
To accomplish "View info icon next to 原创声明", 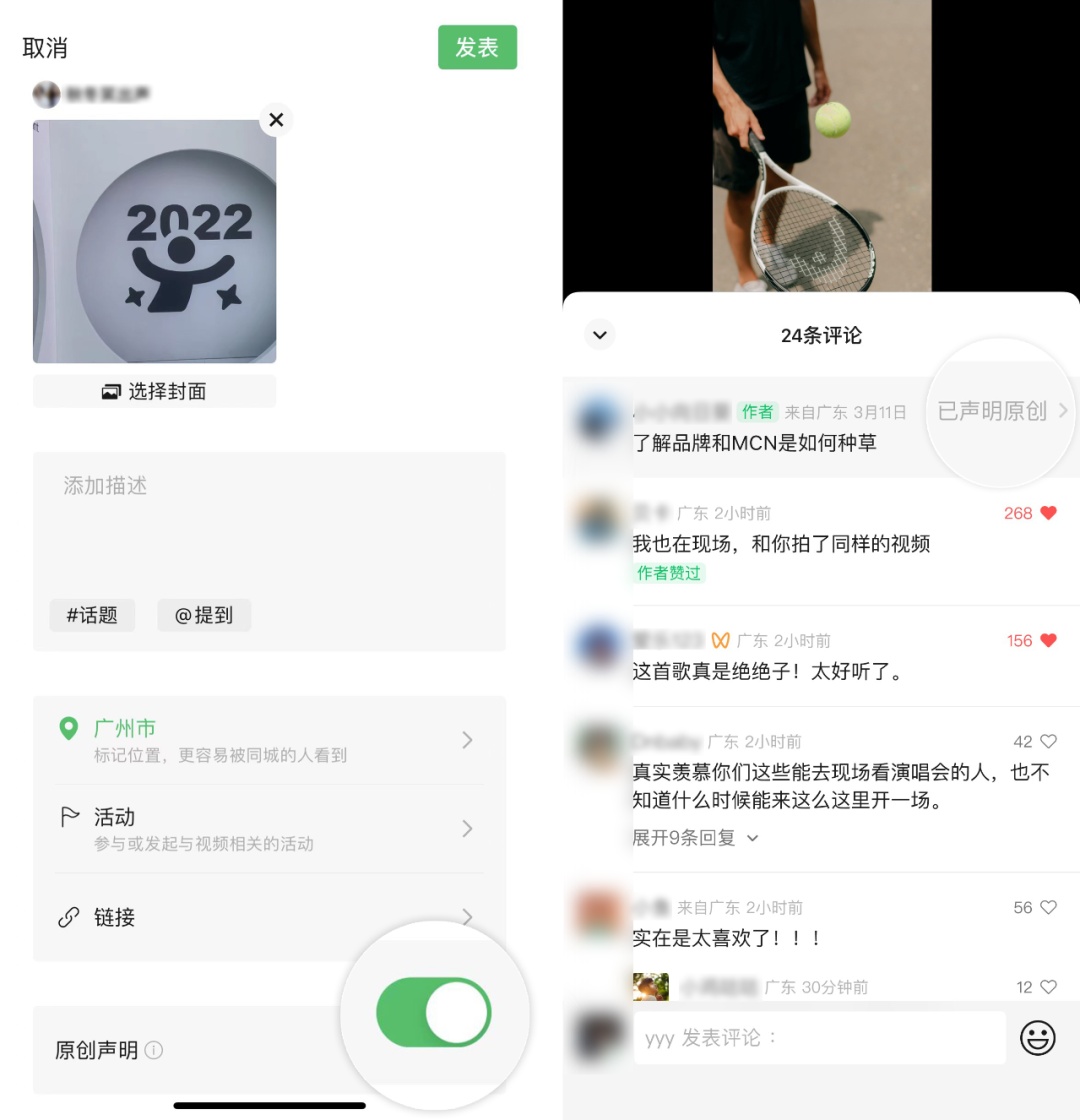I will point(154,1050).
